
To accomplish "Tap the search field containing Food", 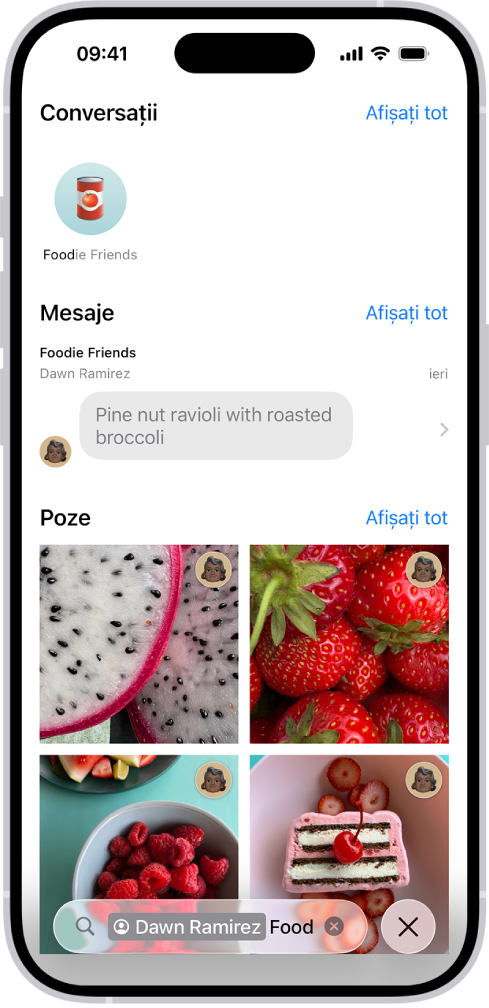I will pyautogui.click(x=210, y=926).
